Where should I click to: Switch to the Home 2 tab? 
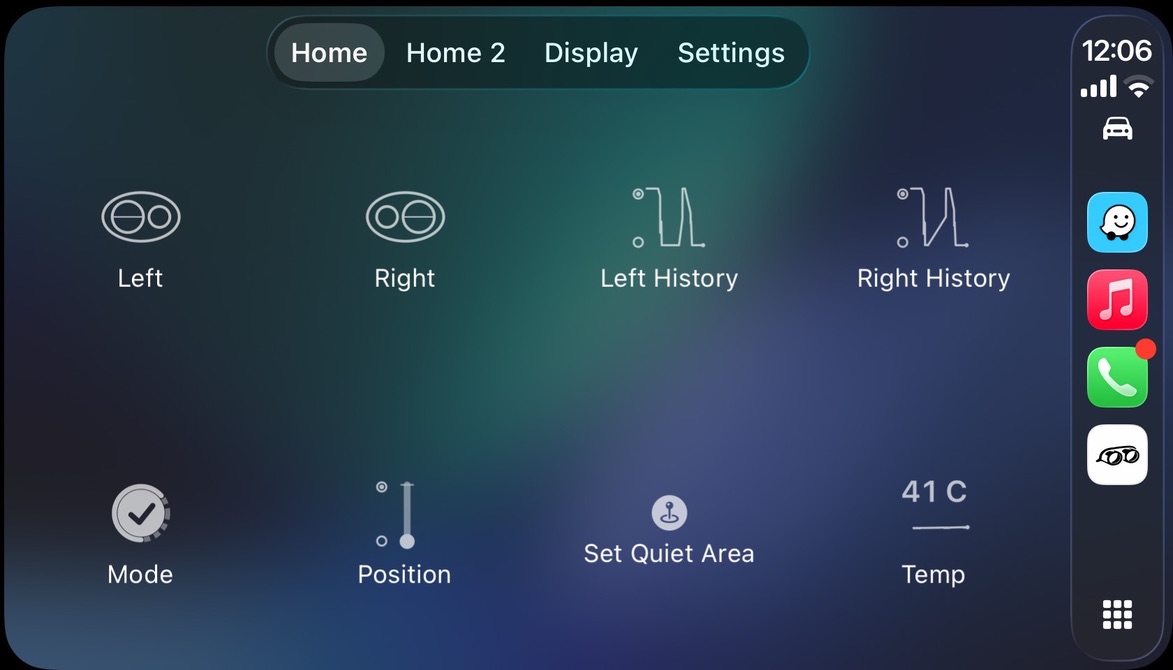(x=455, y=53)
